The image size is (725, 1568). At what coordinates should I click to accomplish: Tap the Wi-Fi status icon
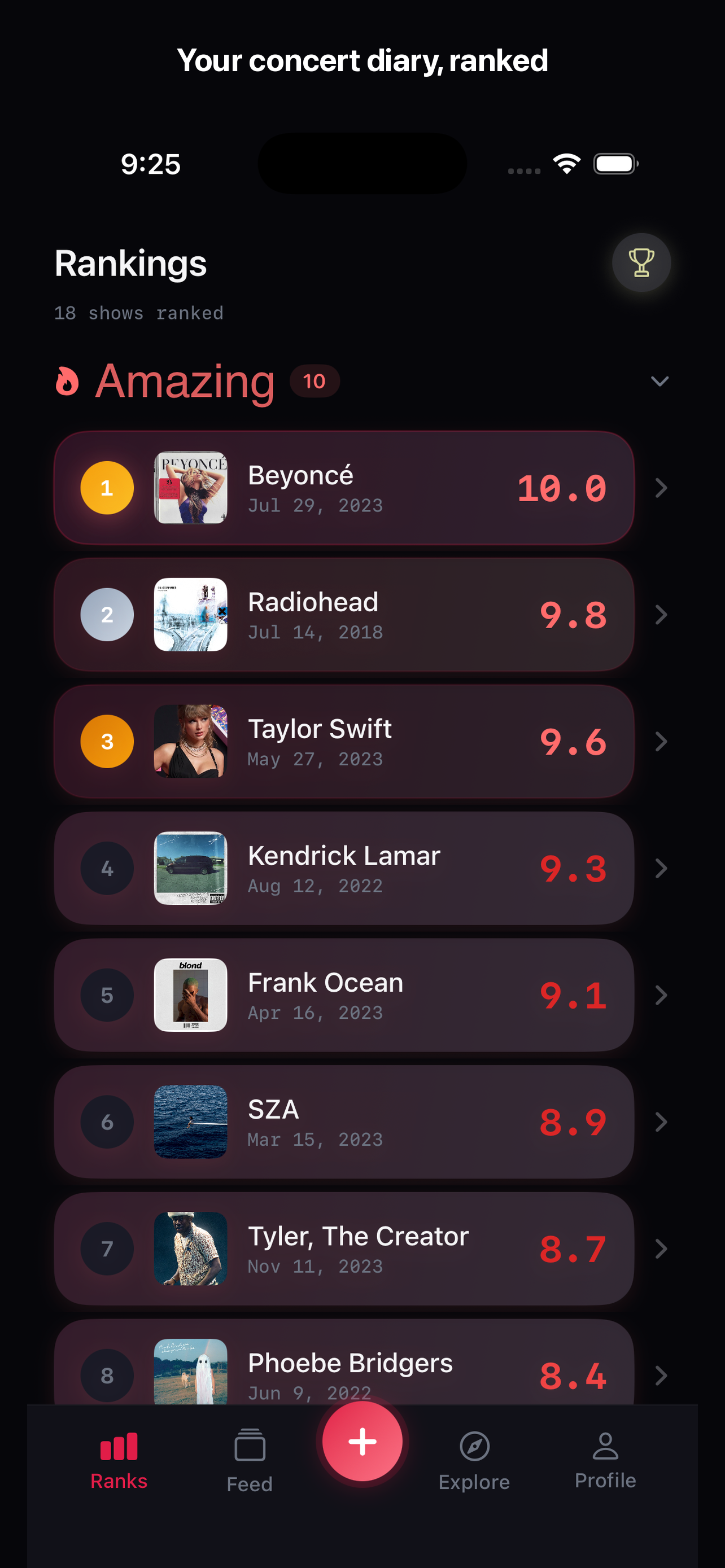click(566, 163)
